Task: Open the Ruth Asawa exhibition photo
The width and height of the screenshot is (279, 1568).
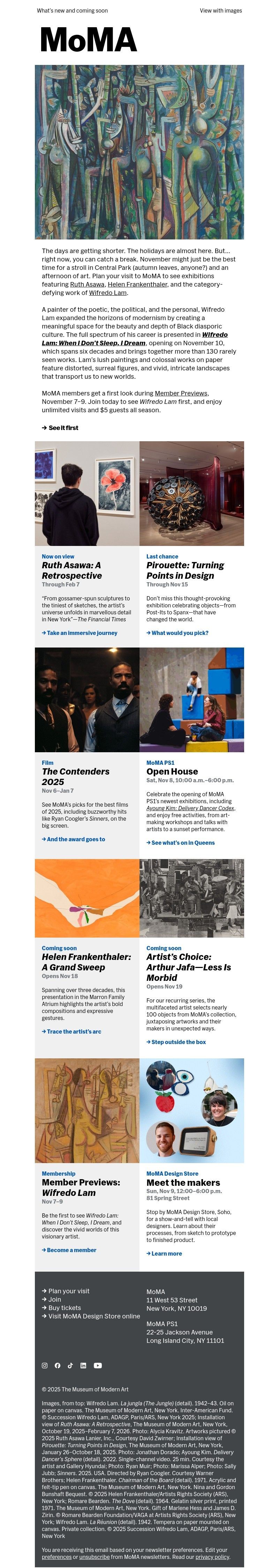Action: pyautogui.click(x=87, y=494)
